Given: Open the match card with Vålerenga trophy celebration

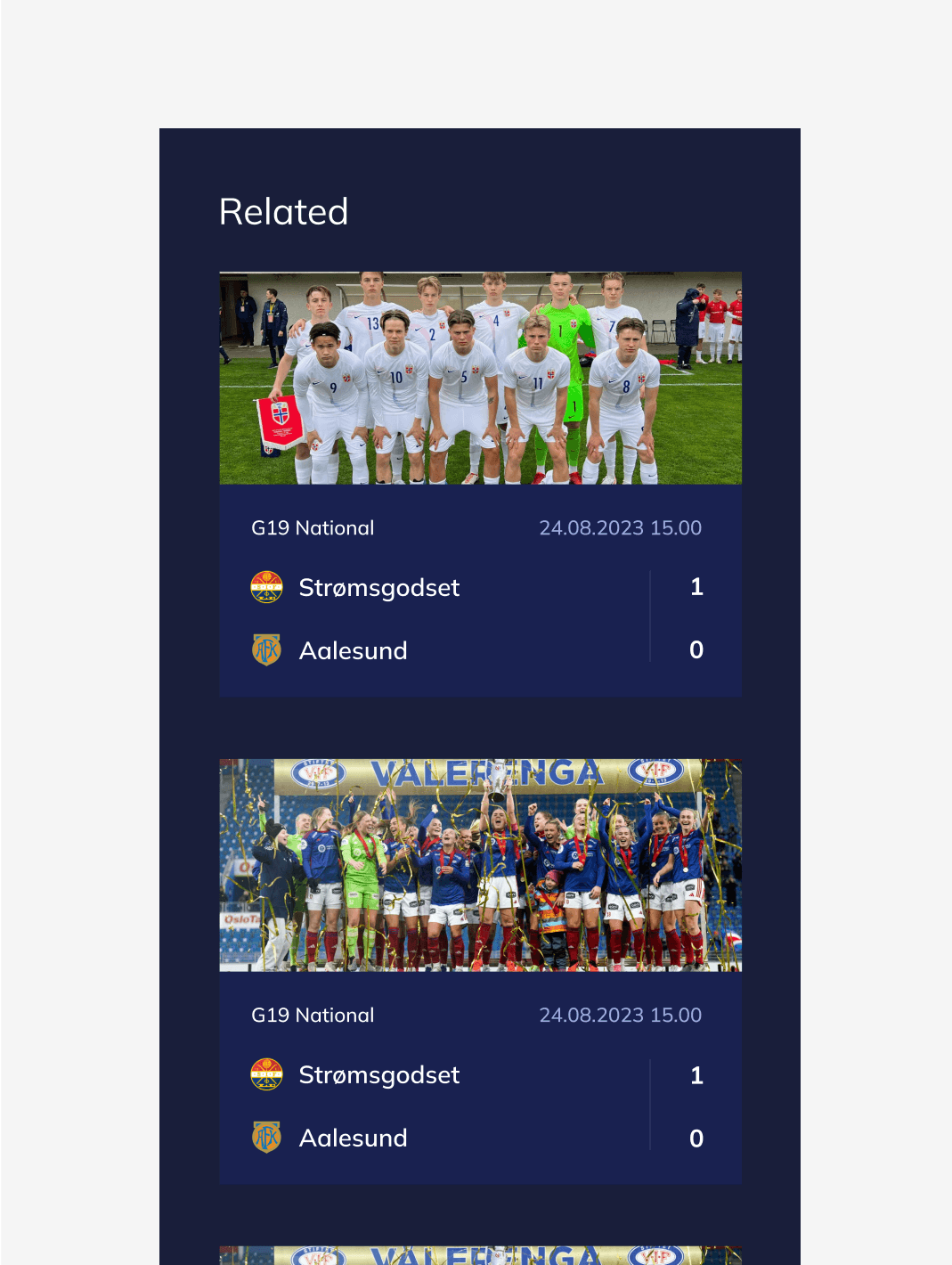Looking at the screenshot, I should (x=480, y=865).
